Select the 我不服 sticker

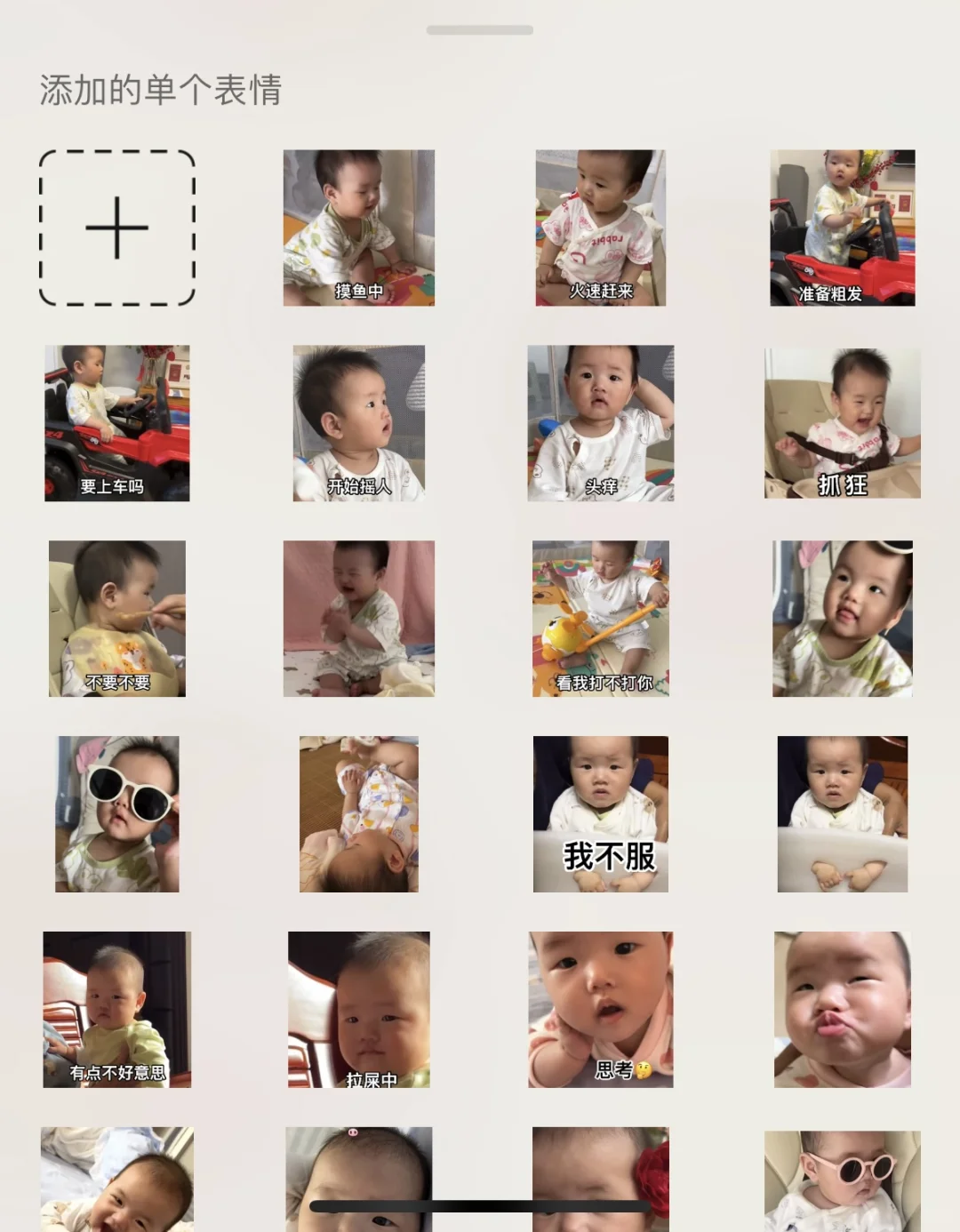[600, 814]
